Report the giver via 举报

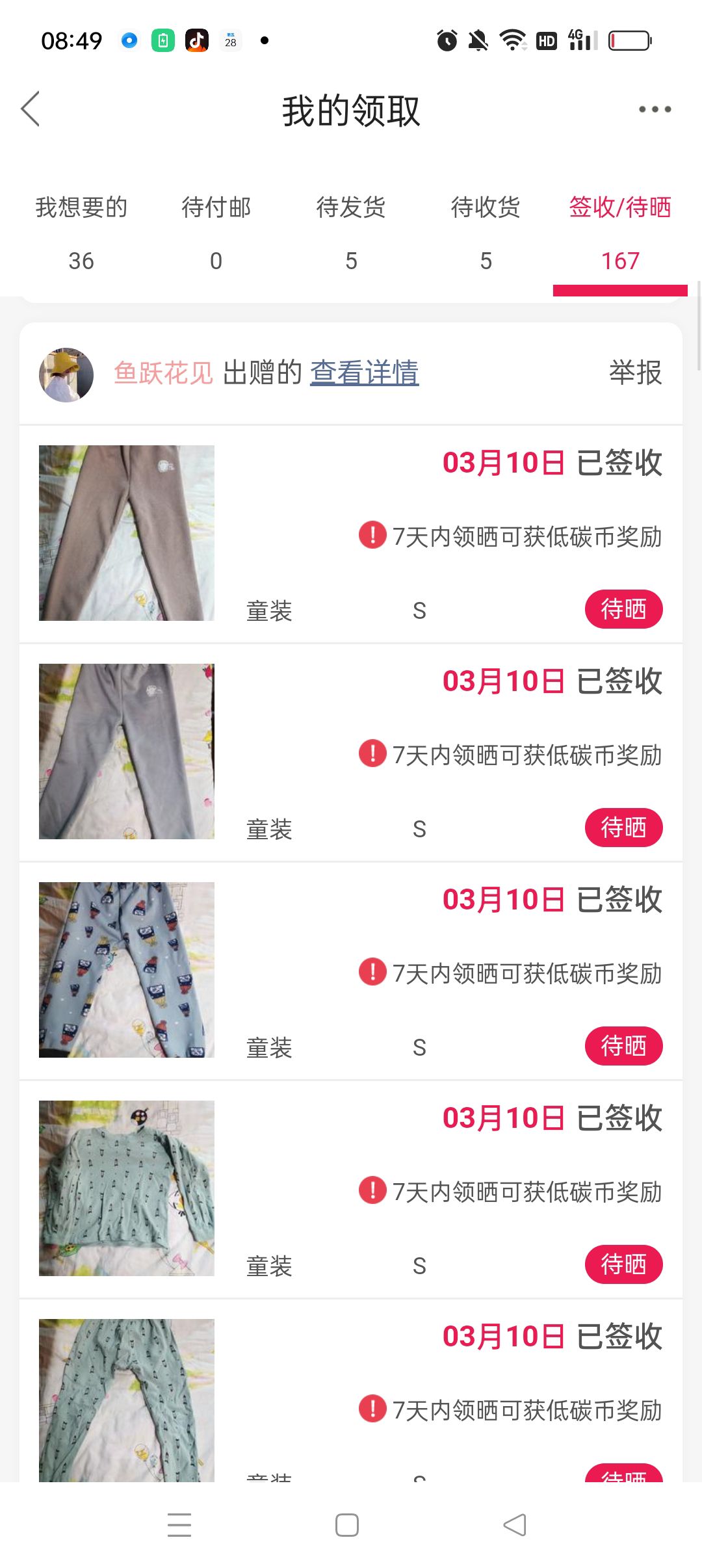click(636, 373)
